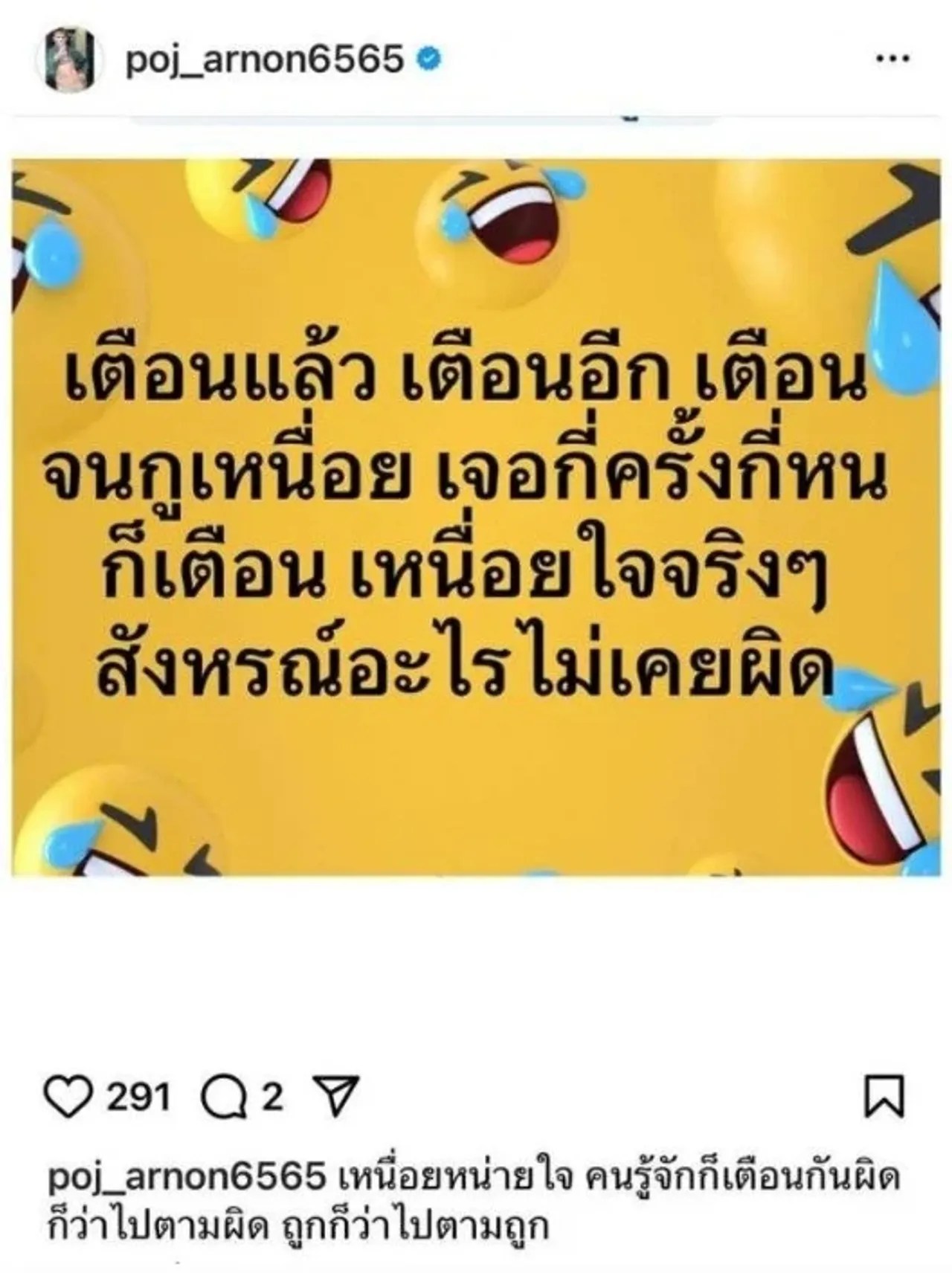Open poj_arnon6565 profile picture
This screenshot has height=1273, width=952.
[x=66, y=61]
